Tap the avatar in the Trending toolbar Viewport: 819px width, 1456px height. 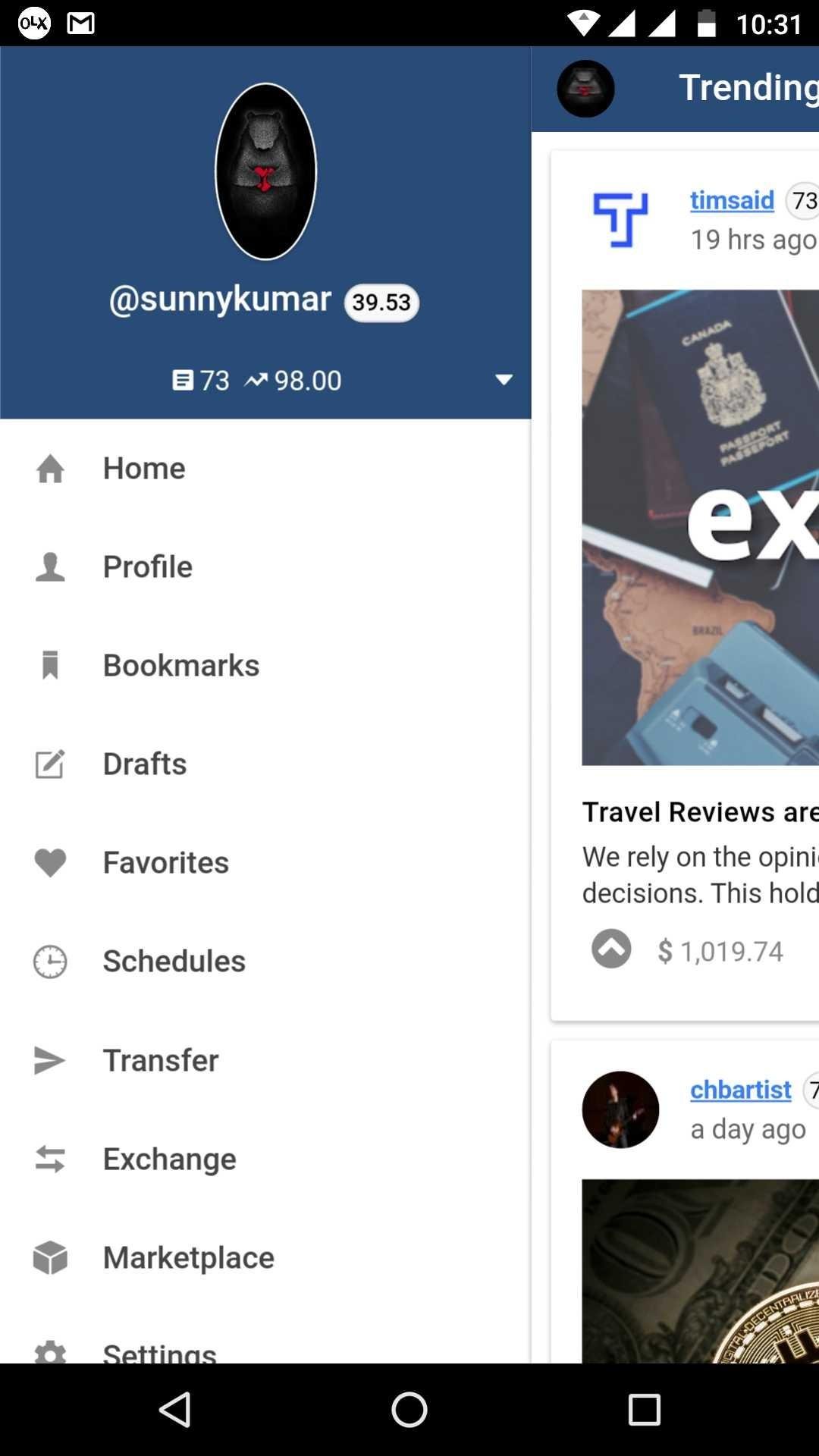[x=585, y=89]
